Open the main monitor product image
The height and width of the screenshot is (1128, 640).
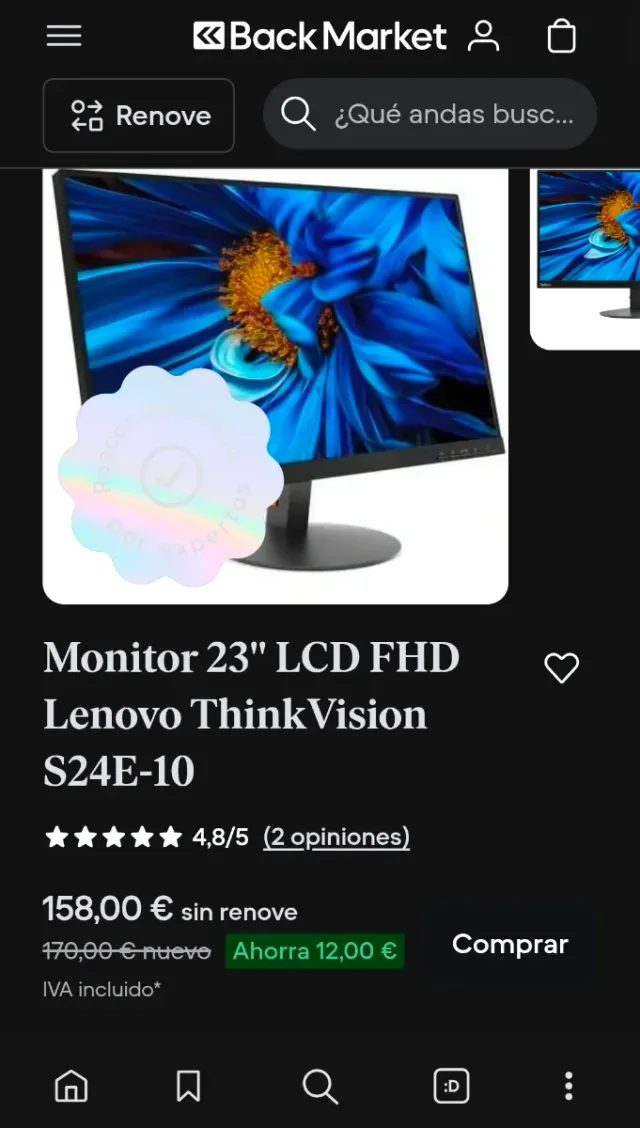275,385
